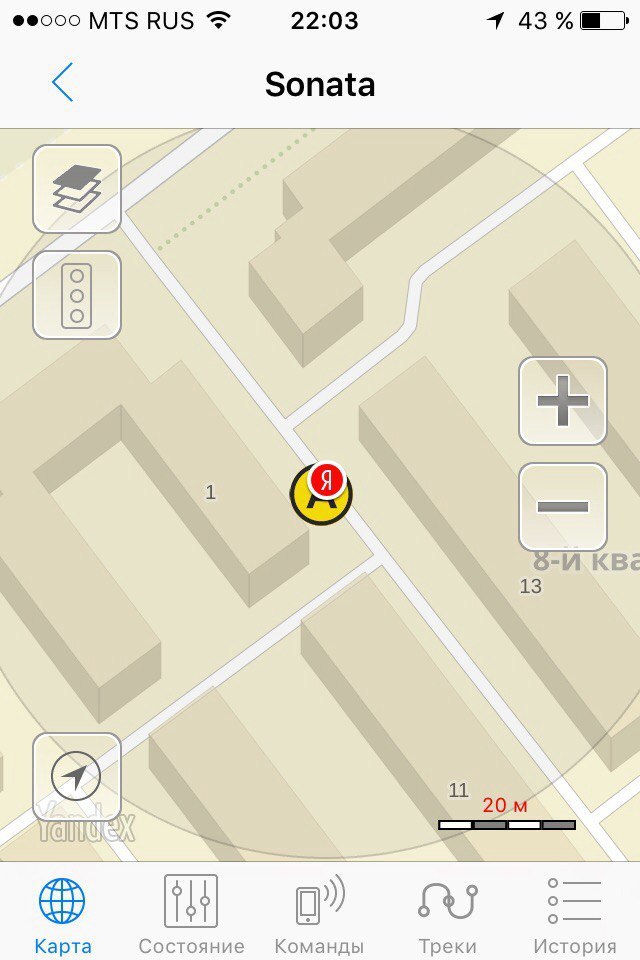Zoom out with the minus button

point(563,507)
